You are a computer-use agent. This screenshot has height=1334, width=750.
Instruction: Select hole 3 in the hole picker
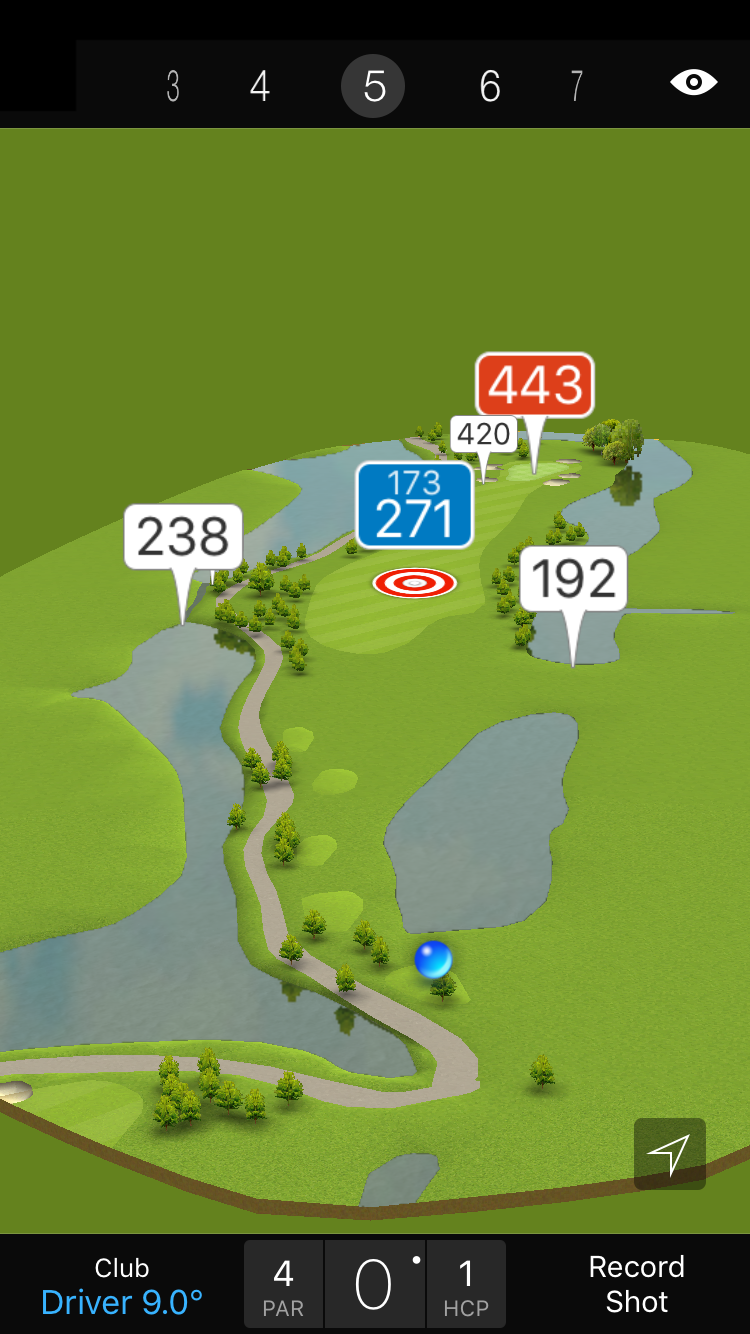173,86
